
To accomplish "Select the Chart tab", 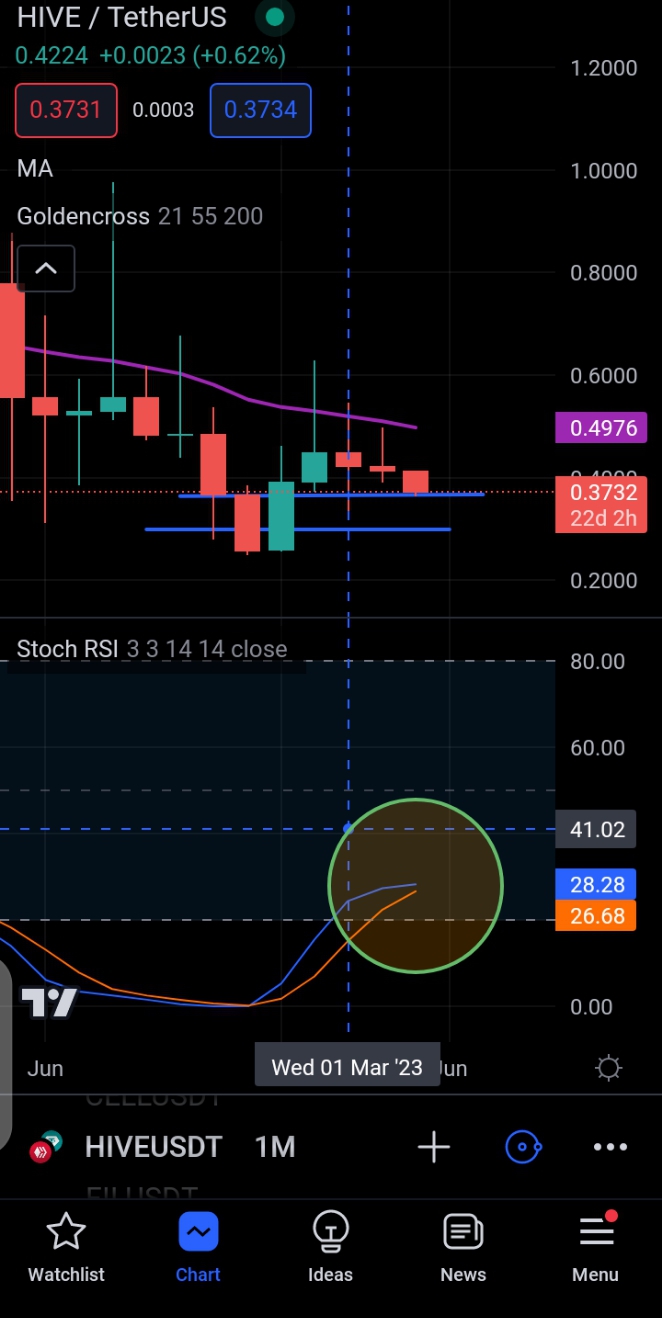I will 198,1247.
